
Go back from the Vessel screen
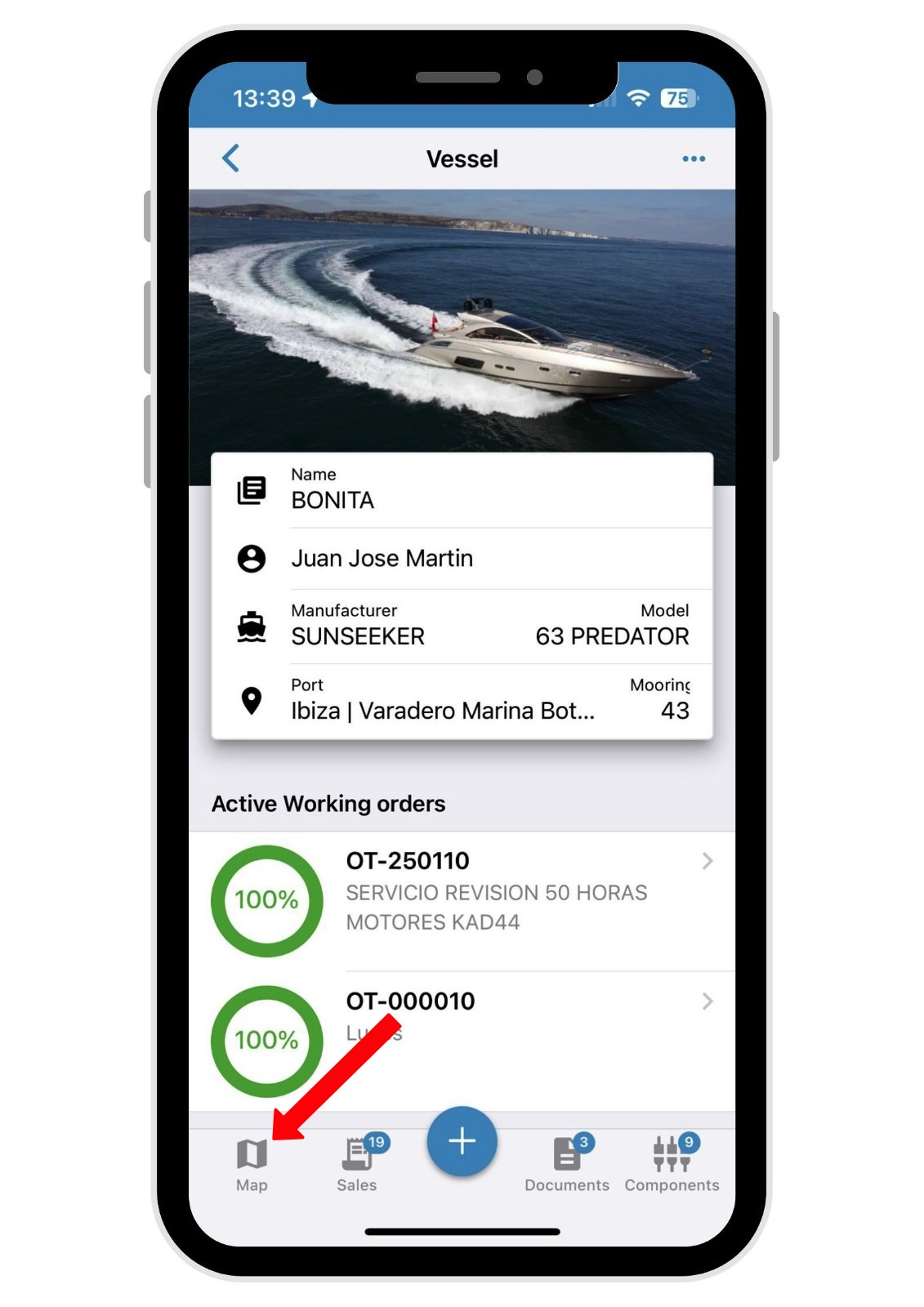pyautogui.click(x=231, y=158)
